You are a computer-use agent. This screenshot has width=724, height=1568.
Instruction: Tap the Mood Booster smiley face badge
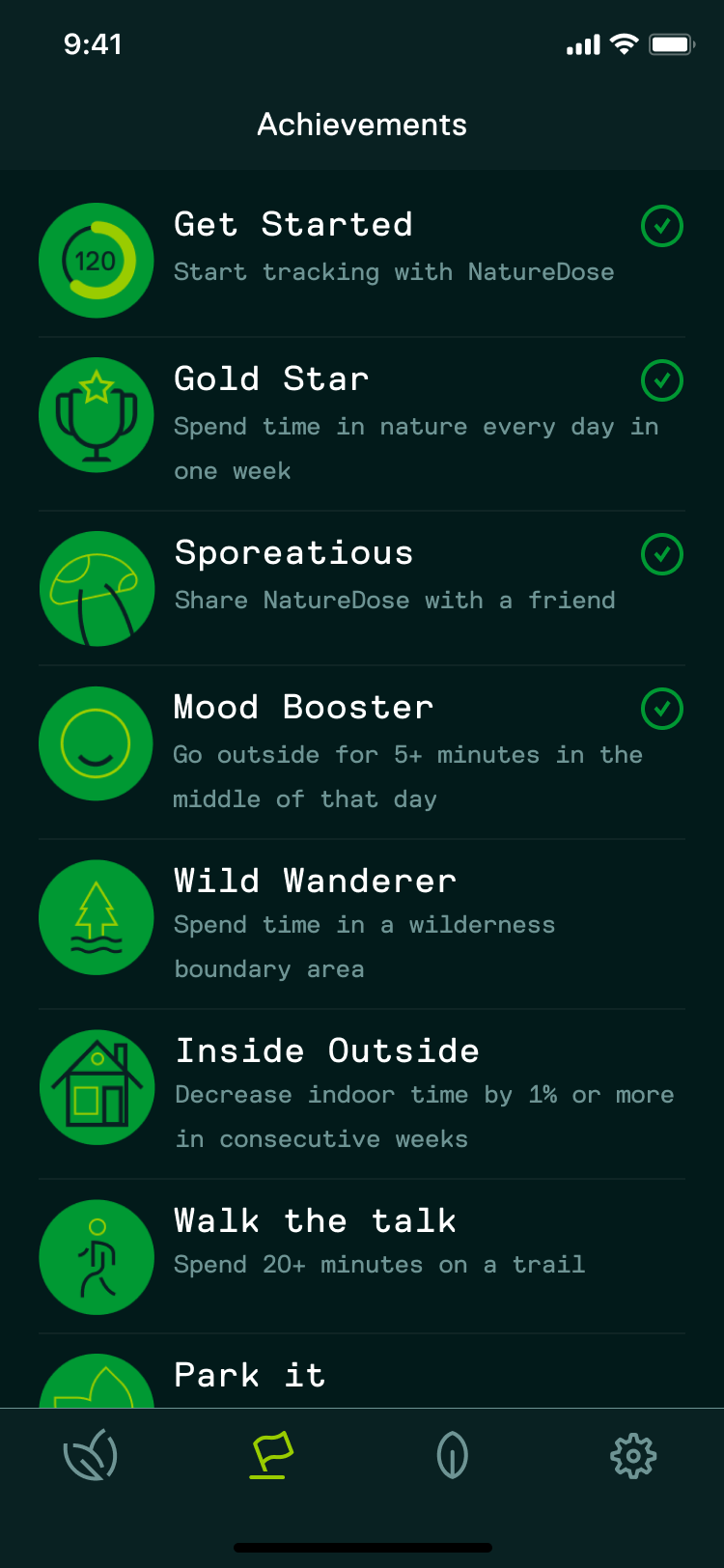point(96,743)
